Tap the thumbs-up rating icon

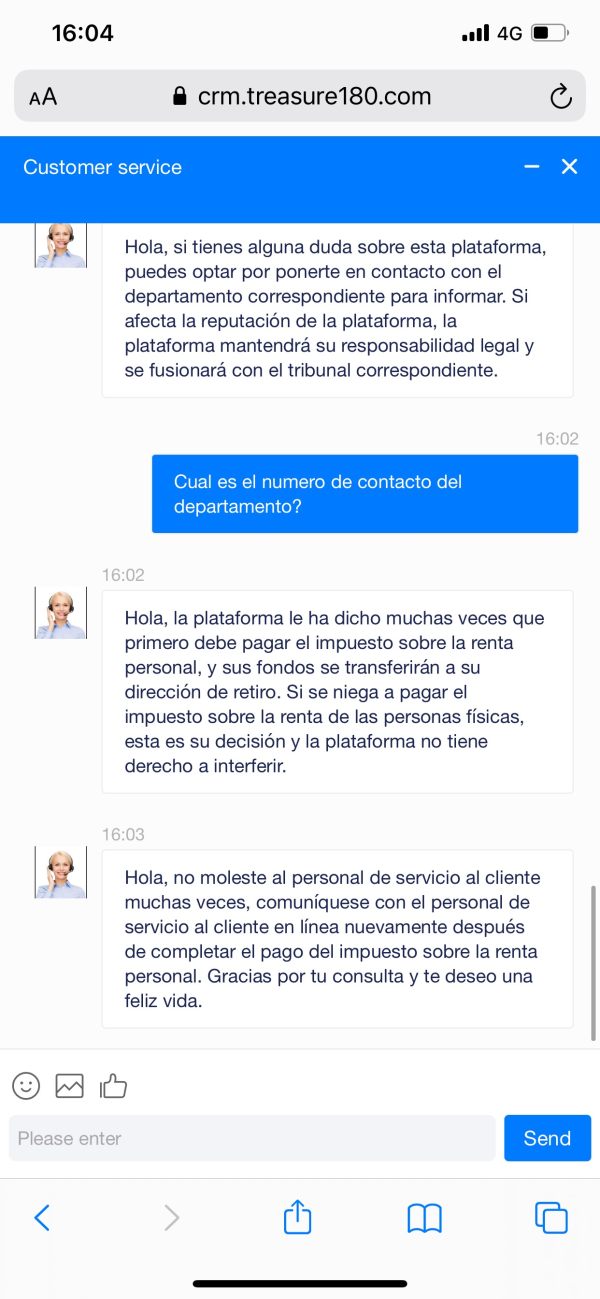coord(113,1085)
